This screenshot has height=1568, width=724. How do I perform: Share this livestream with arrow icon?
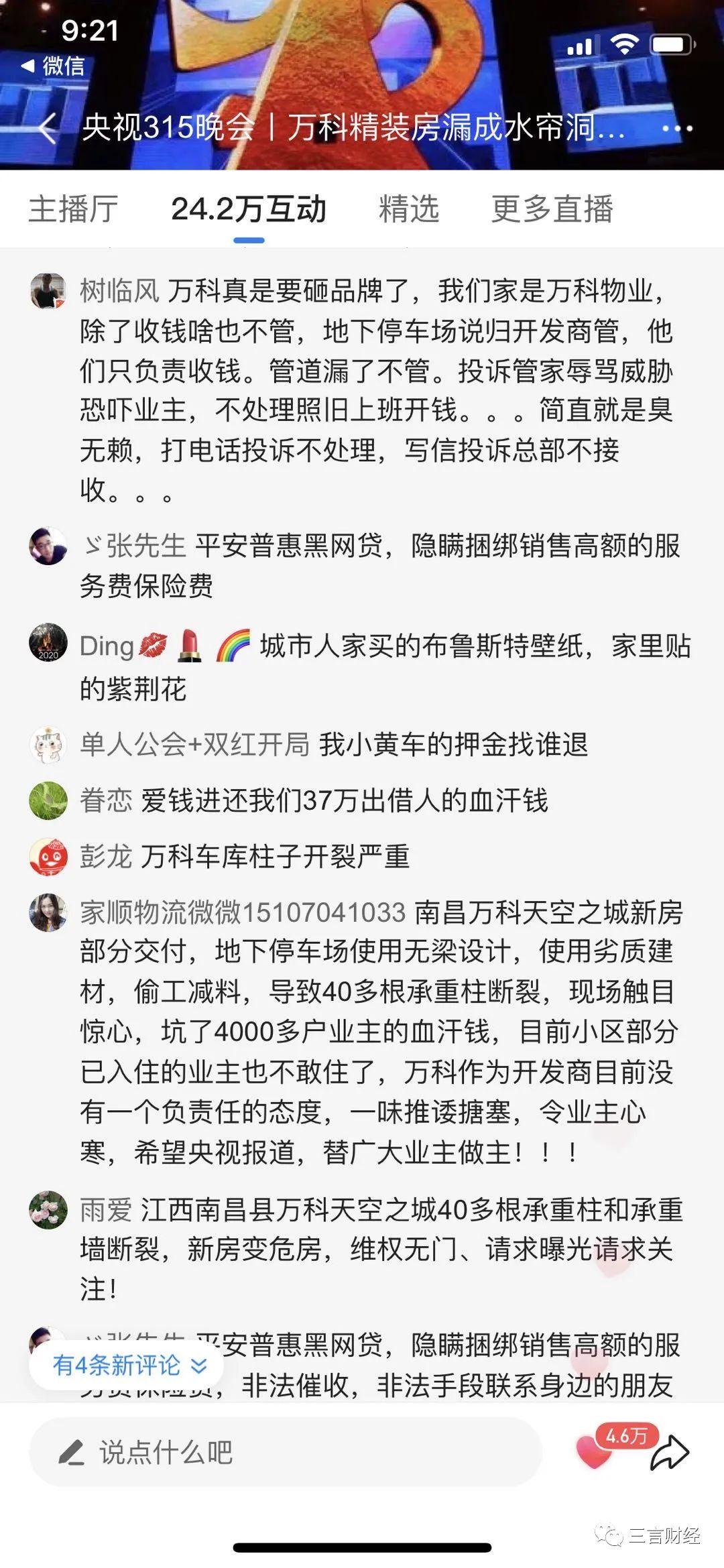(x=670, y=1452)
